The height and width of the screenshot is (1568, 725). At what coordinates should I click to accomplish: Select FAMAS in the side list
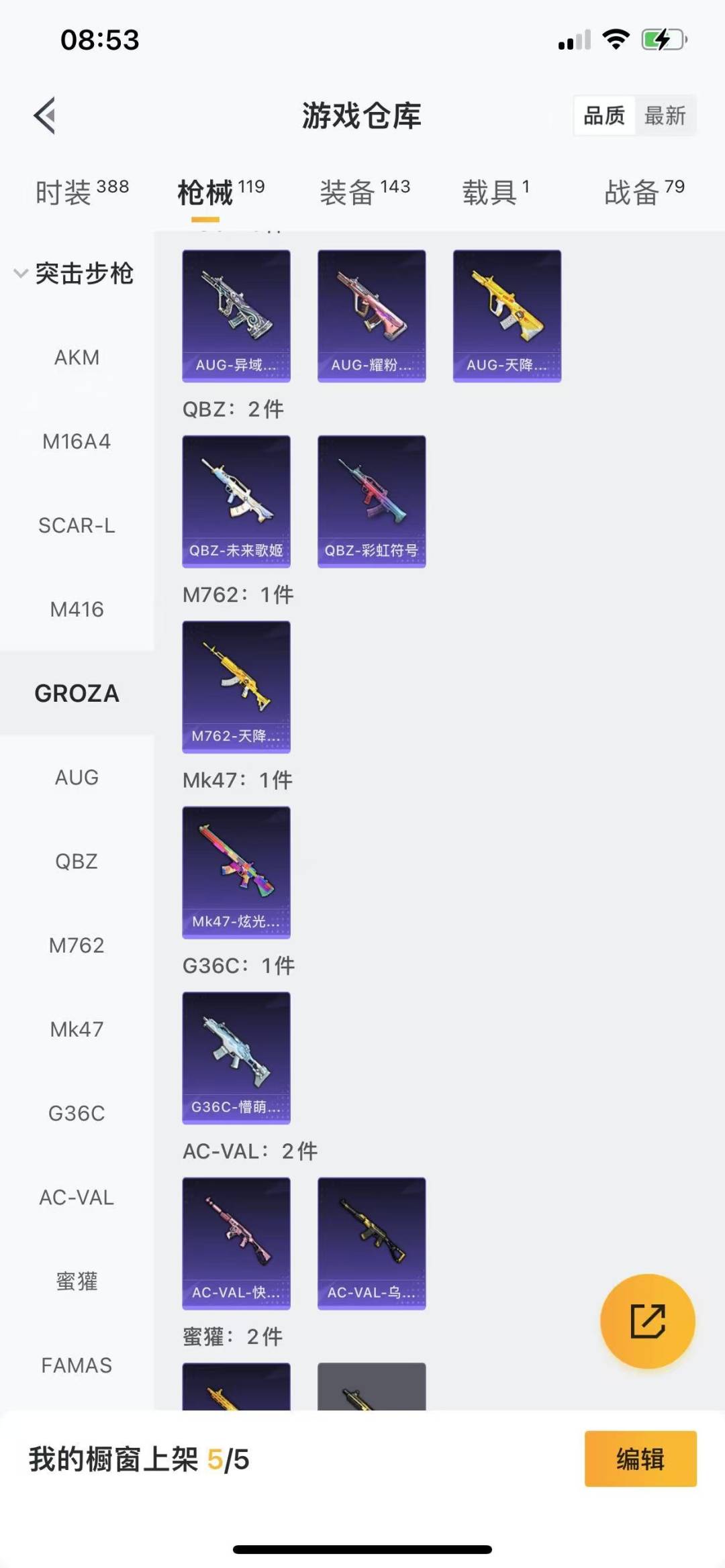[x=77, y=1365]
